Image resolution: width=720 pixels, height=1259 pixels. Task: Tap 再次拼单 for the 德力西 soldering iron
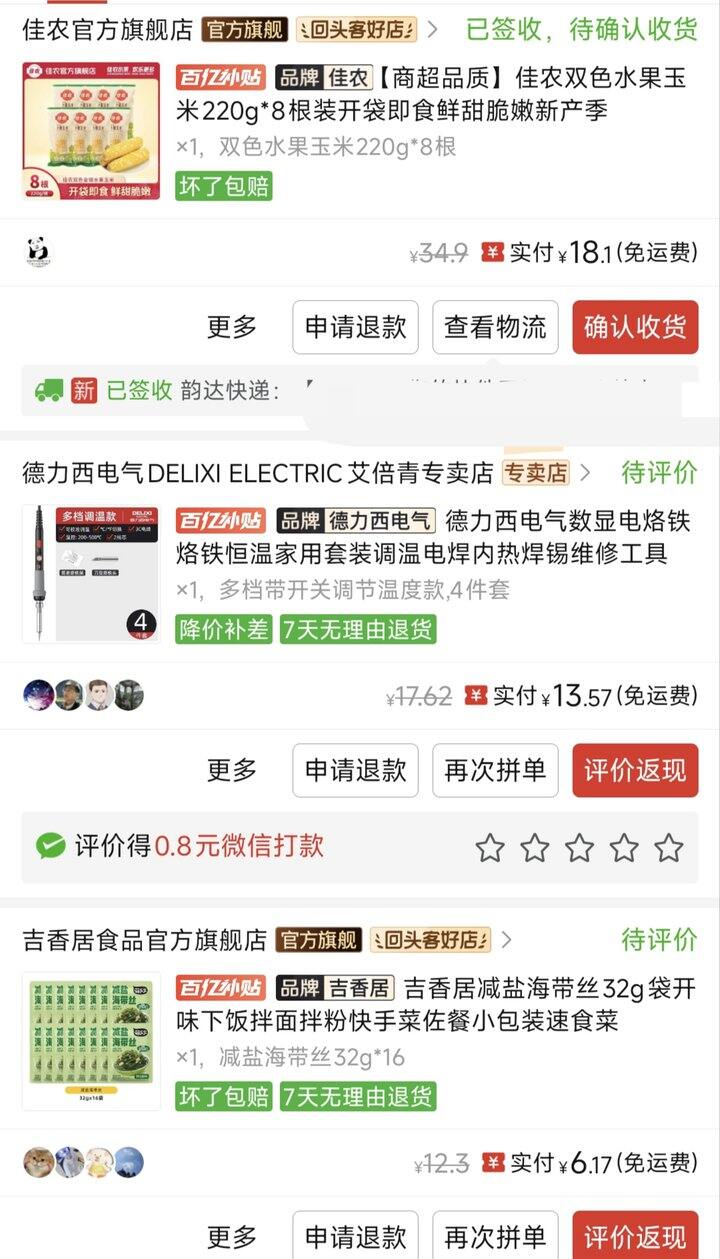pos(495,770)
